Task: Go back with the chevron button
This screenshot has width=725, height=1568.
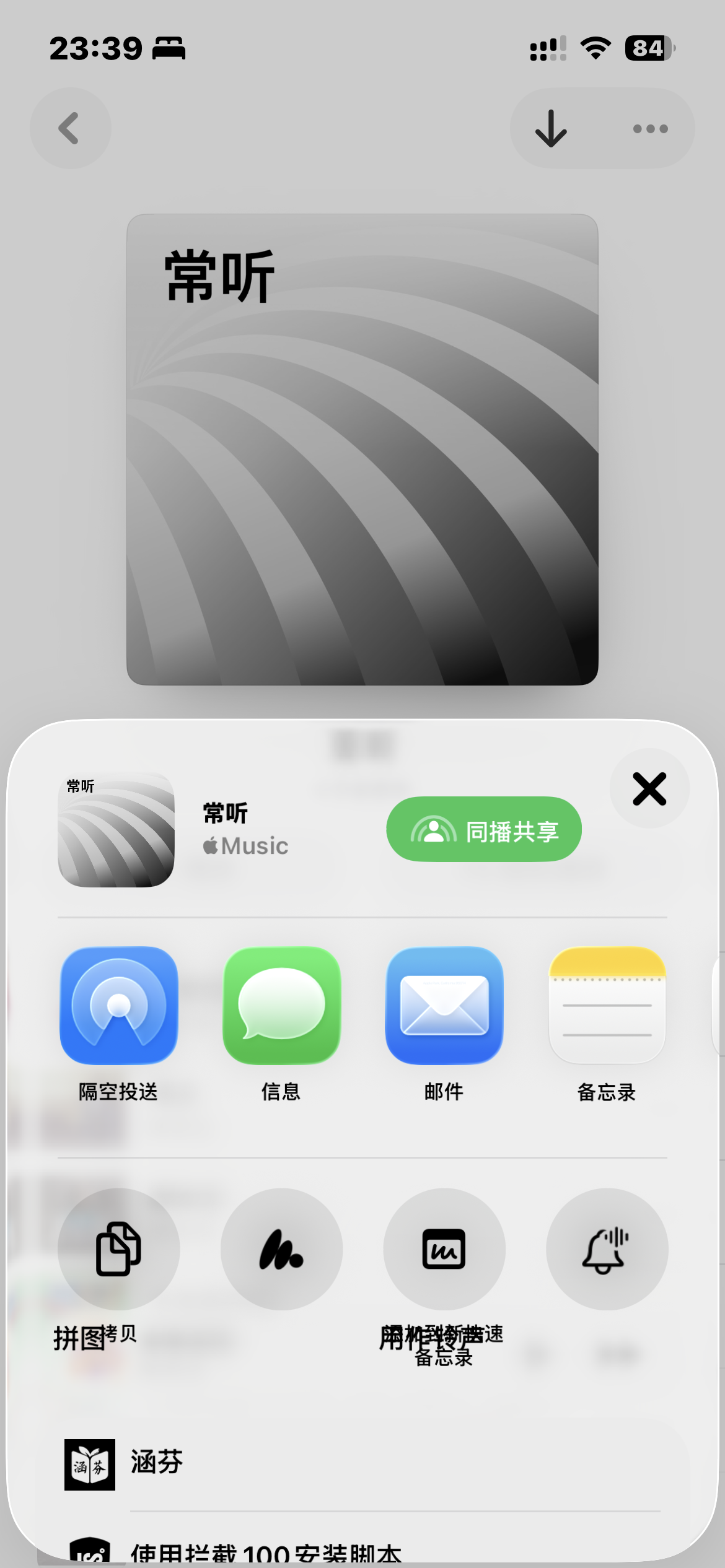Action: tap(70, 128)
